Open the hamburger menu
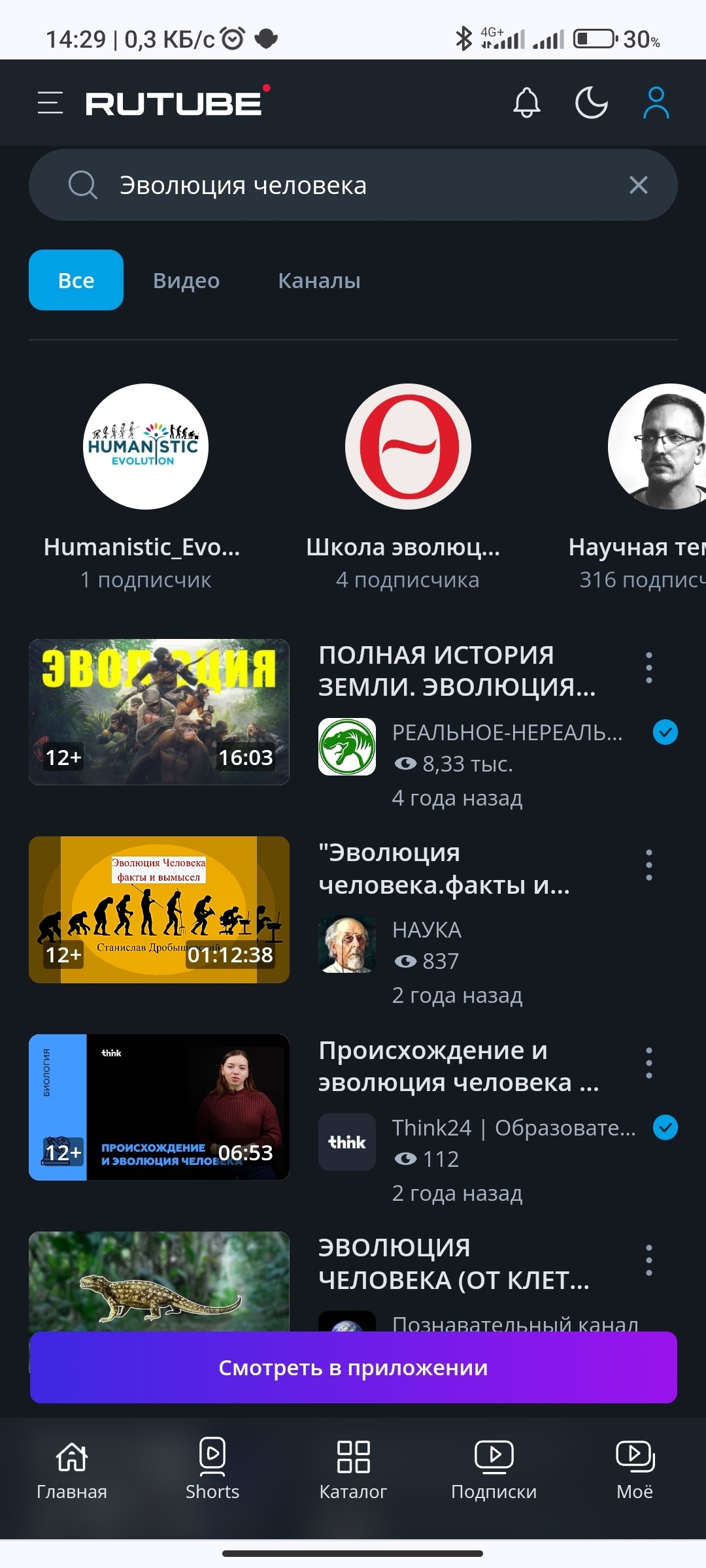Image resolution: width=706 pixels, height=1568 pixels. pyautogui.click(x=50, y=103)
